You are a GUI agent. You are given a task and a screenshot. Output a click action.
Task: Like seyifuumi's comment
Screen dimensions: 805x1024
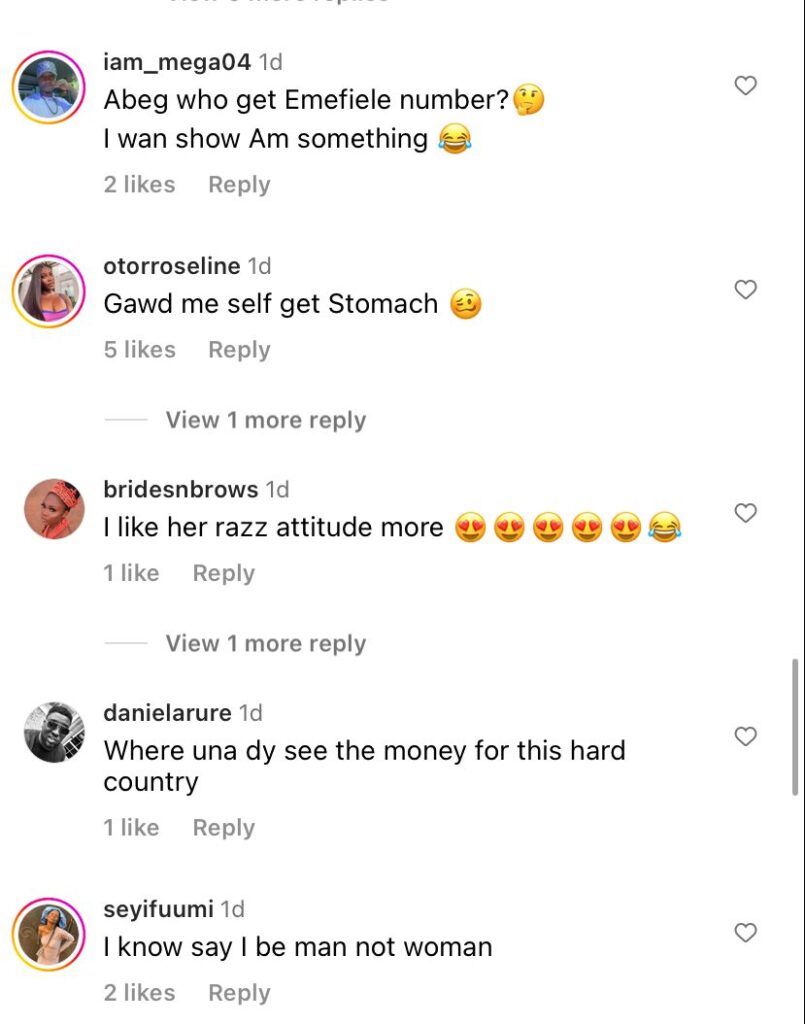[745, 933]
